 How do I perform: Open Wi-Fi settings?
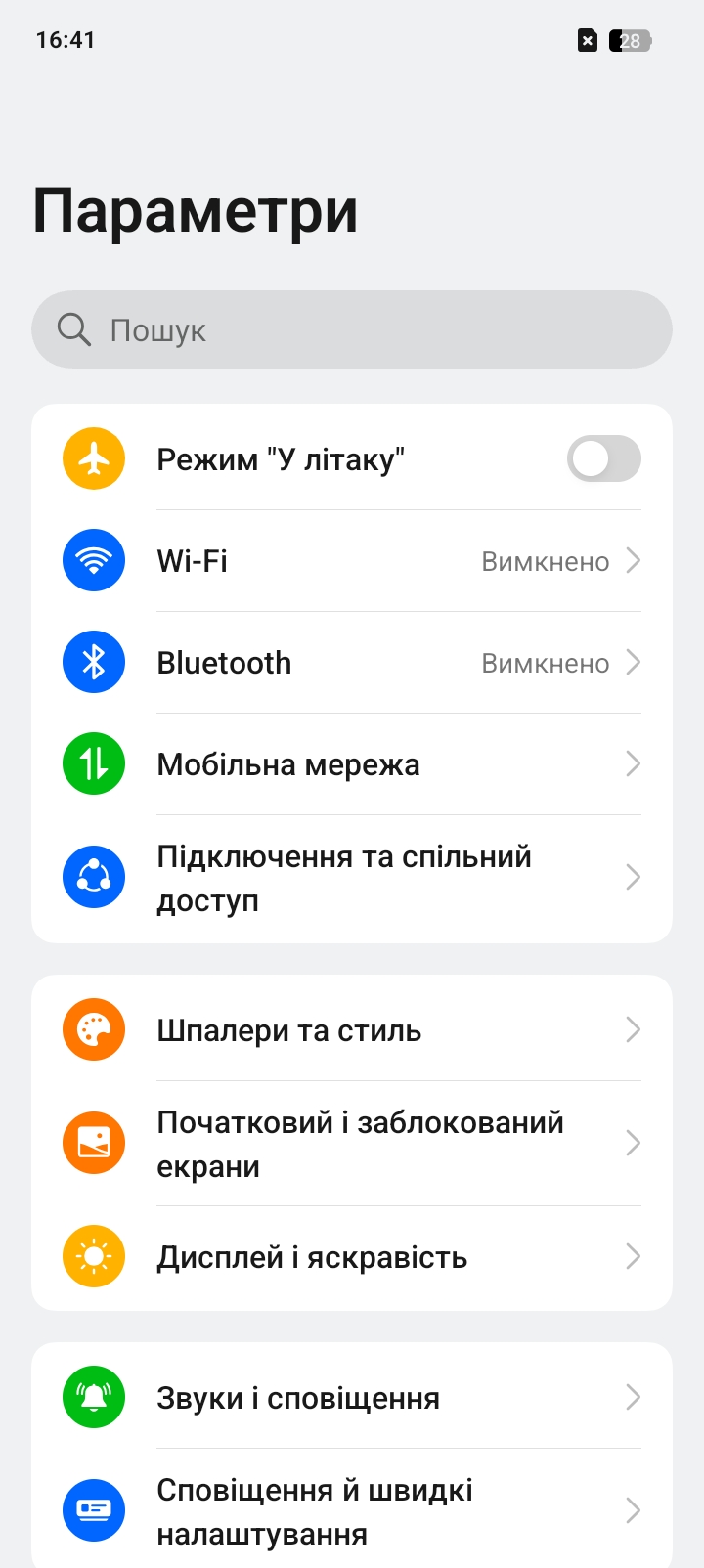click(x=352, y=561)
